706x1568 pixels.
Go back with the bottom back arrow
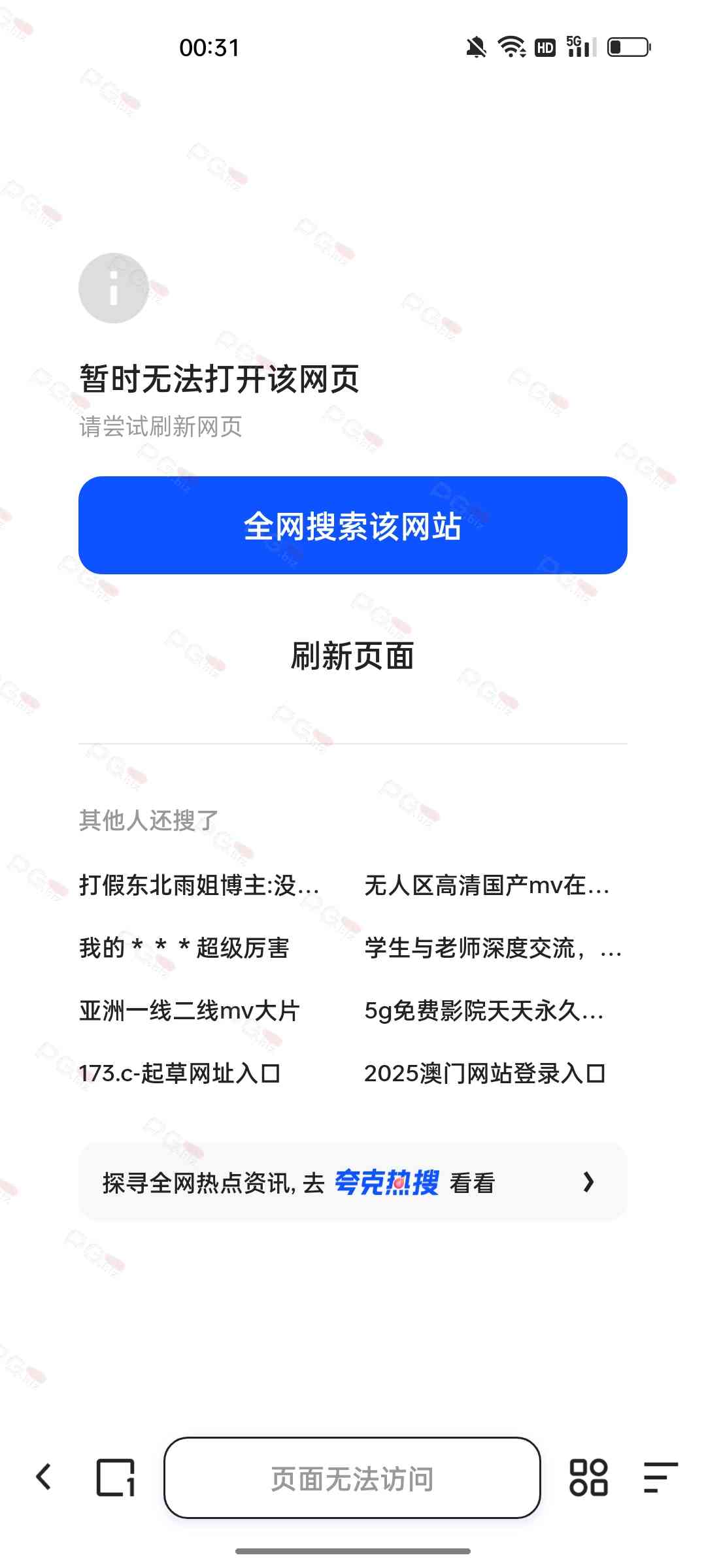point(44,1477)
